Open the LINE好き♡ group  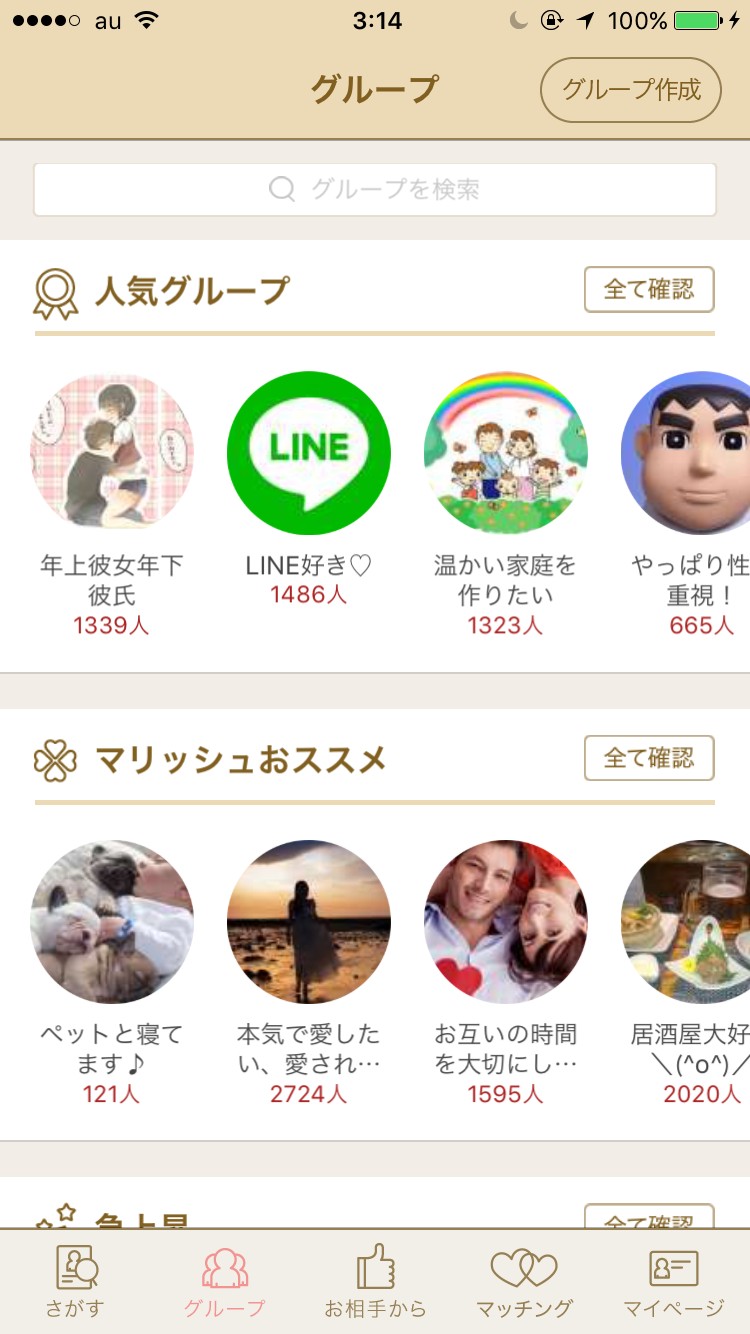pyautogui.click(x=309, y=454)
